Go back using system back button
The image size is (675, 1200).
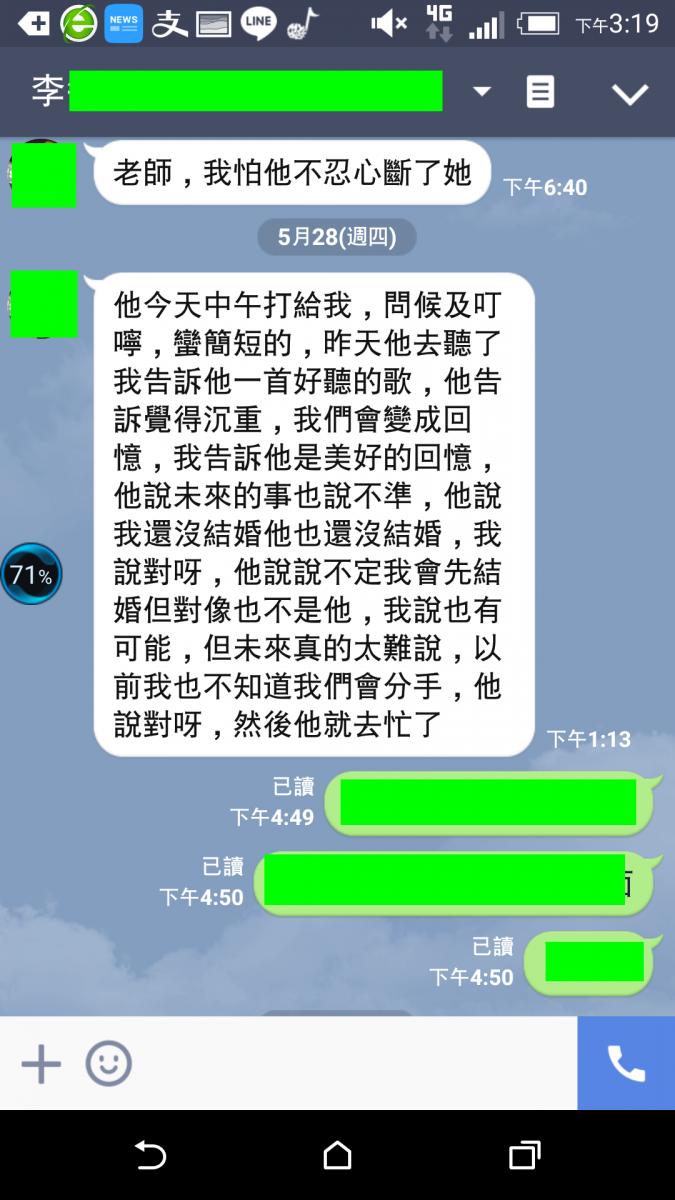(x=150, y=1156)
